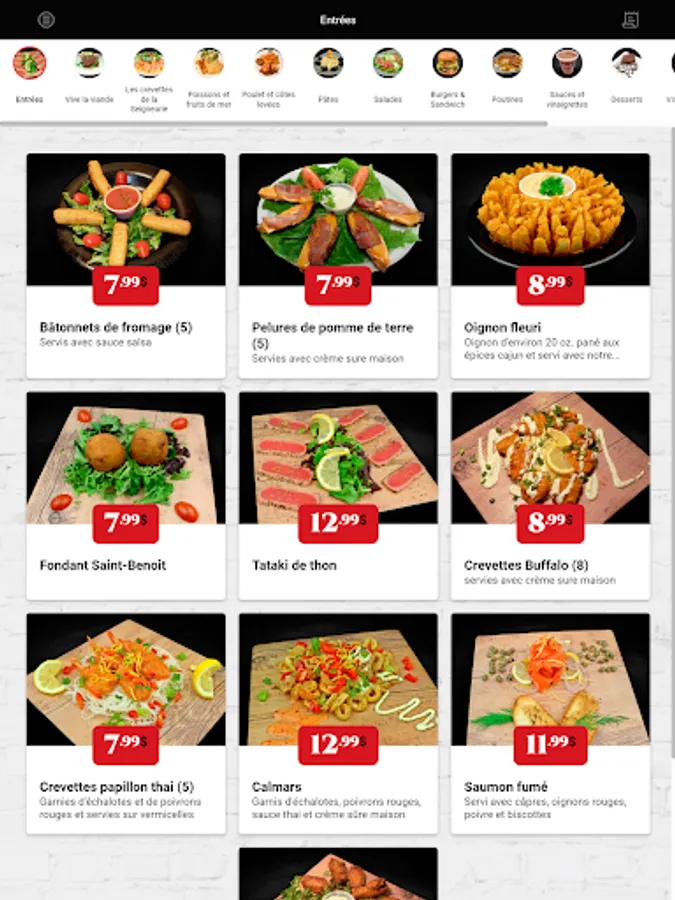Open Poissons et fruits de mer category
This screenshot has width=675, height=900.
point(208,78)
